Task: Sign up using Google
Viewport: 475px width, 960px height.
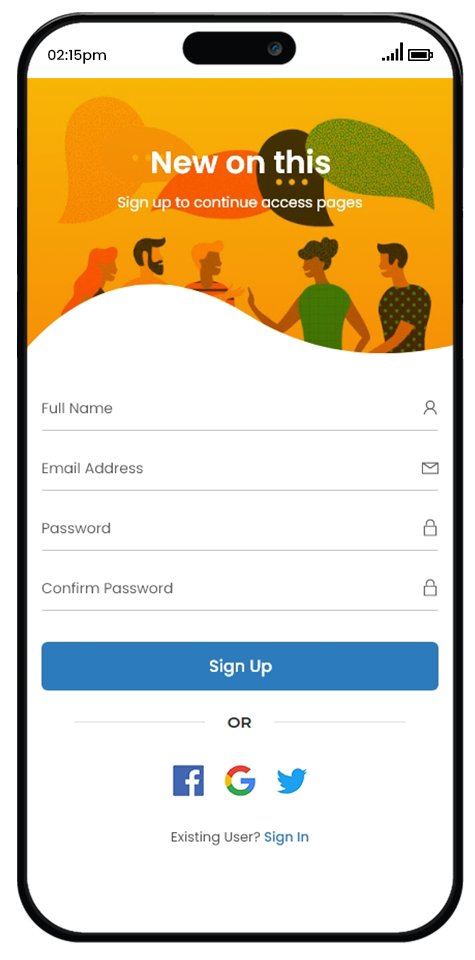Action: [240, 781]
